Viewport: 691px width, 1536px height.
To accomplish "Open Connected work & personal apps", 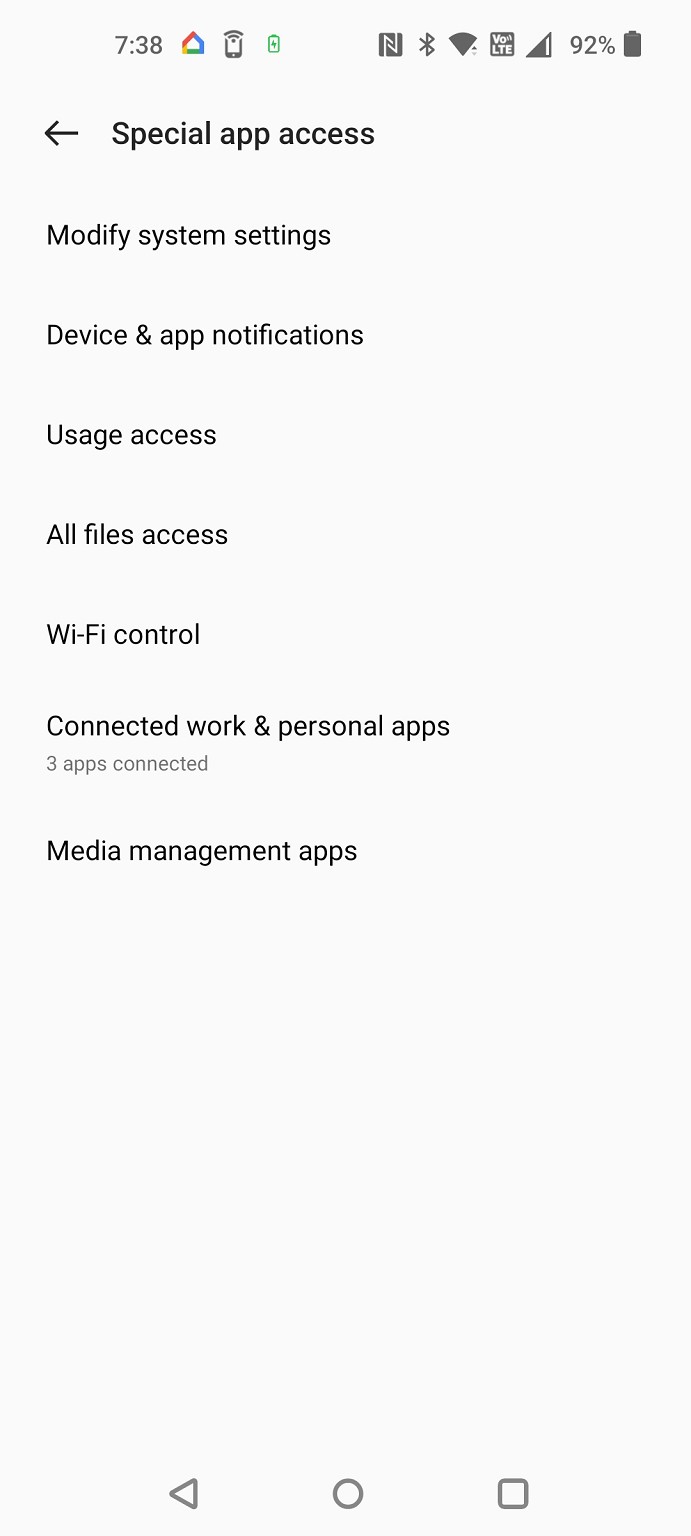I will [248, 741].
